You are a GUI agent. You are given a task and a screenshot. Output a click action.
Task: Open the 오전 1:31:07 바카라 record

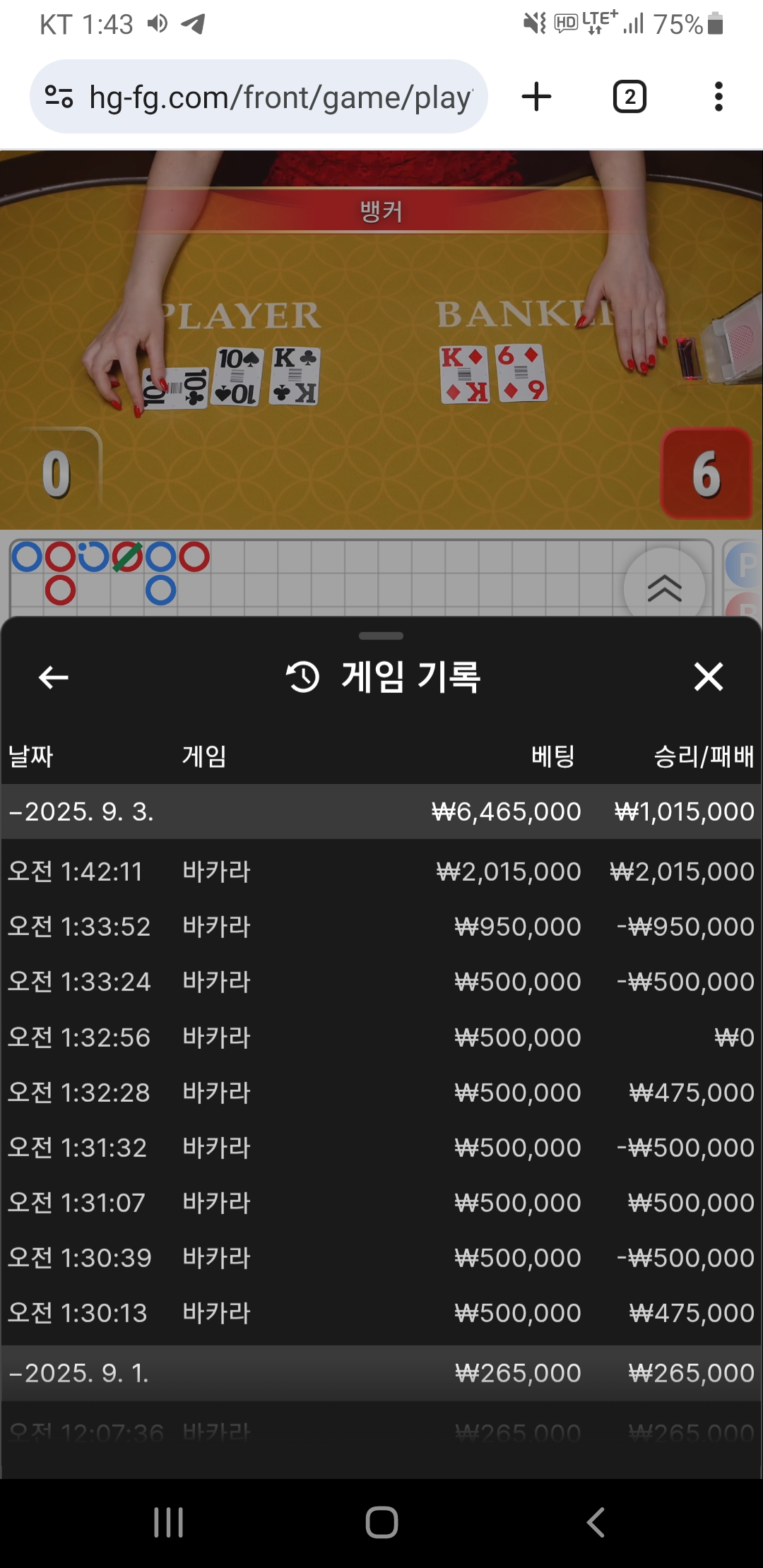tap(381, 1202)
